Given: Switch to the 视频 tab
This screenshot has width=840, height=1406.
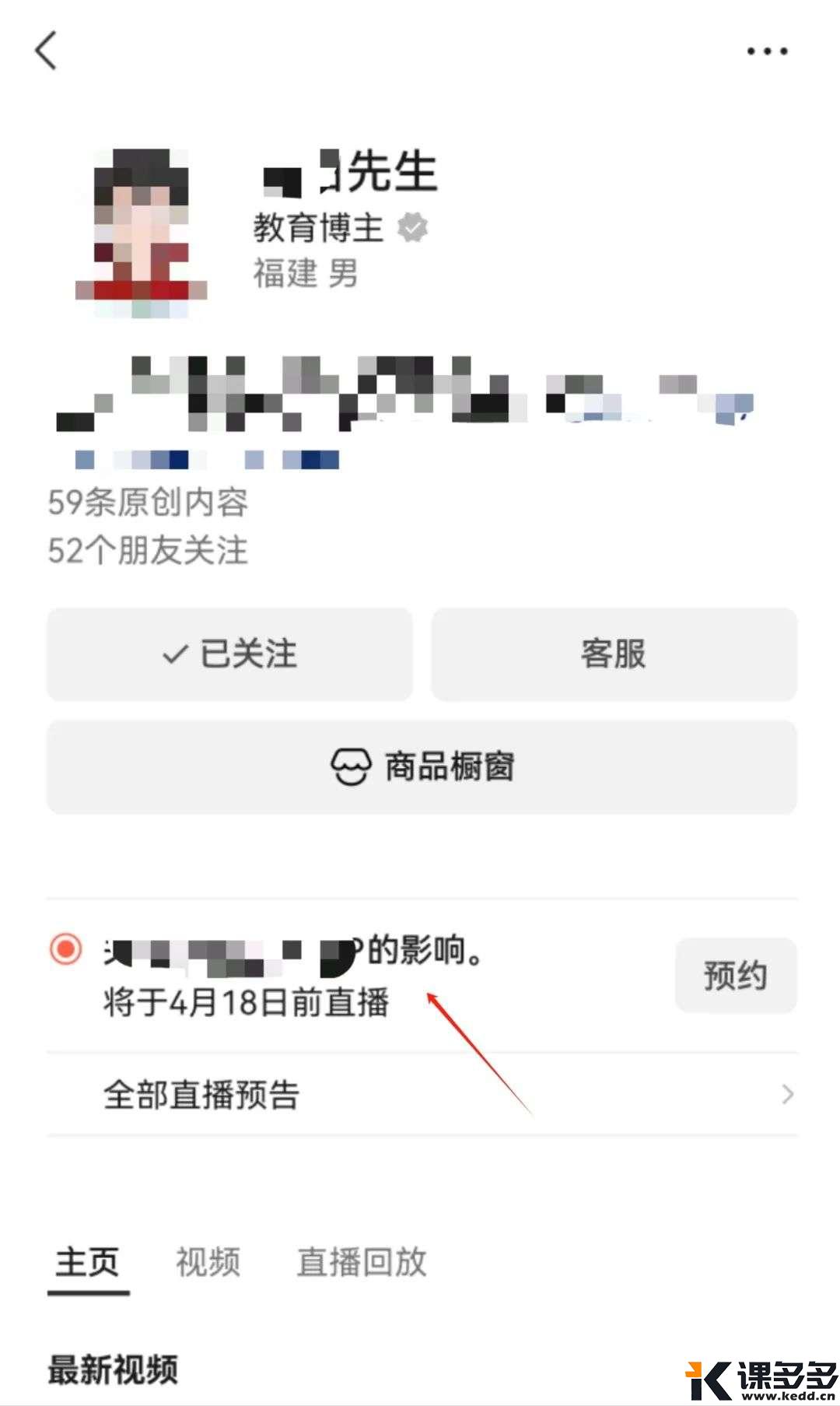Looking at the screenshot, I should click(x=208, y=1262).
